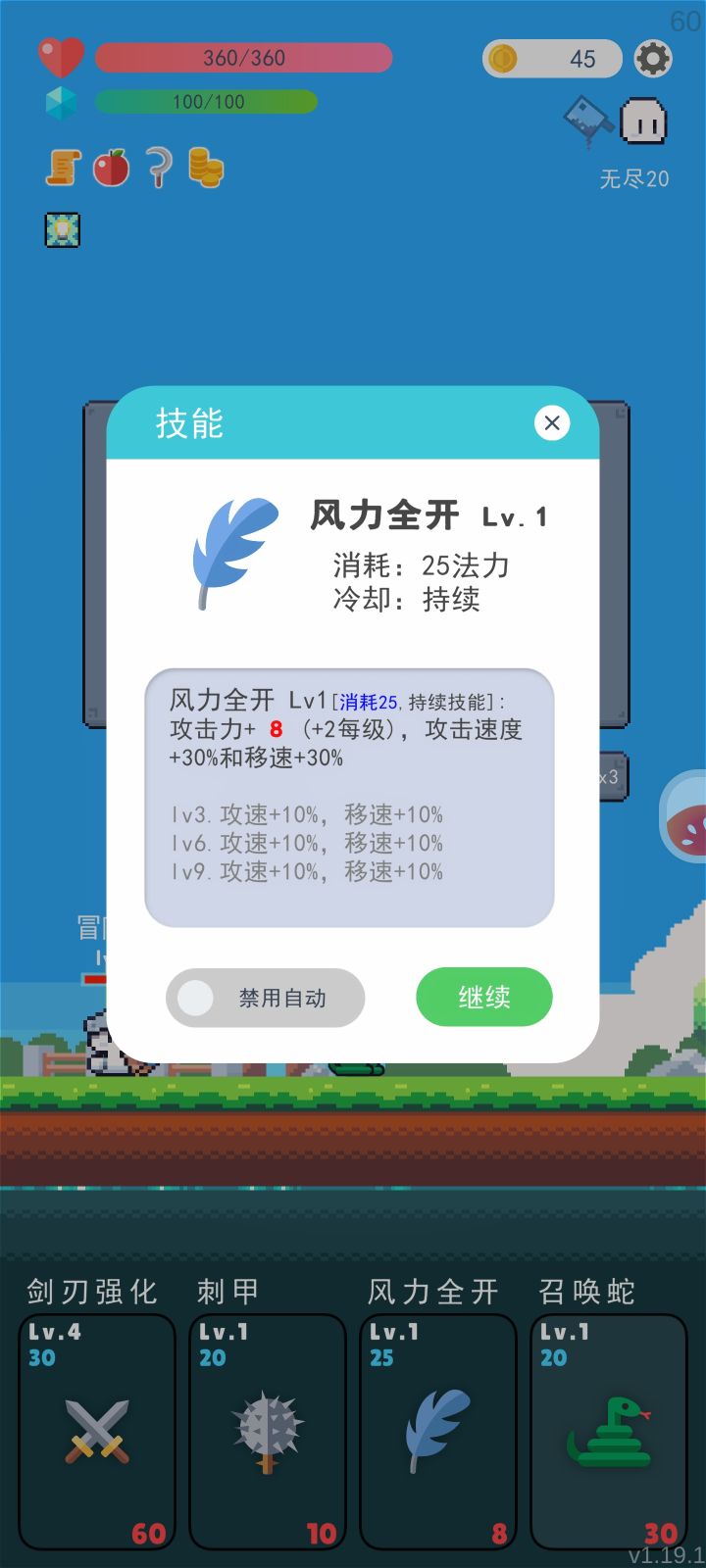Click the white rice-ball character icon

[644, 120]
